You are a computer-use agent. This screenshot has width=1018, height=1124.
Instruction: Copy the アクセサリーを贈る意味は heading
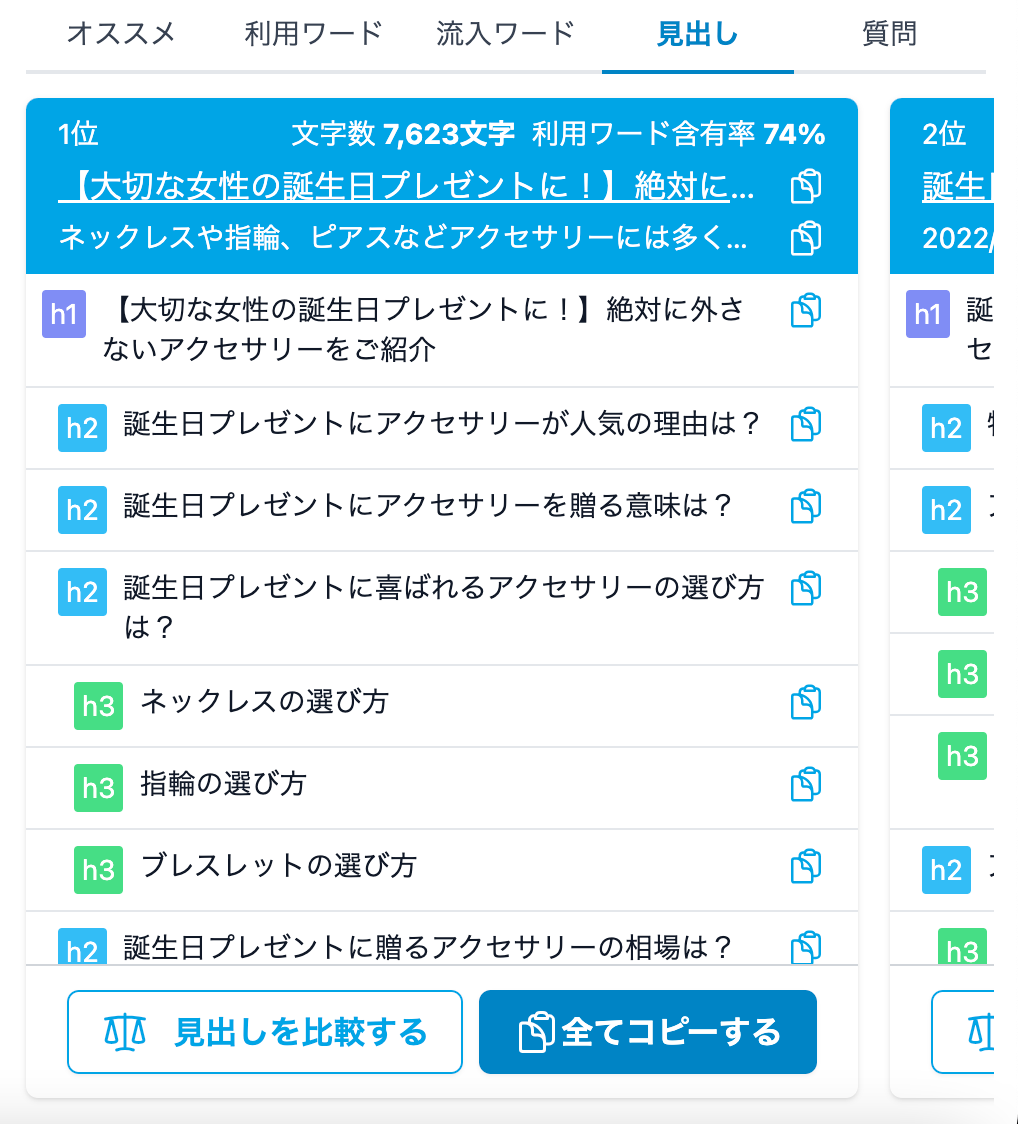point(806,507)
